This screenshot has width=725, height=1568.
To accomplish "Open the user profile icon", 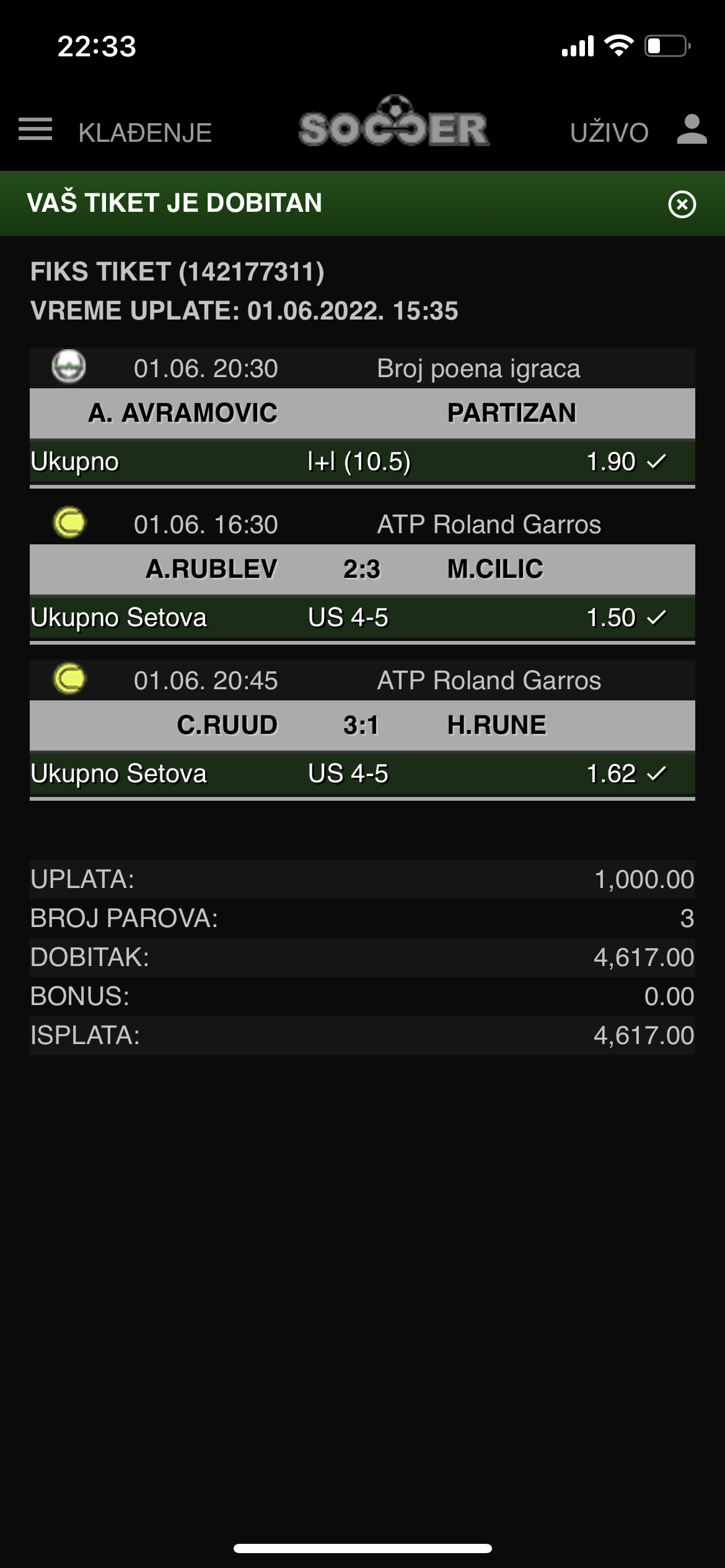I will click(x=692, y=129).
